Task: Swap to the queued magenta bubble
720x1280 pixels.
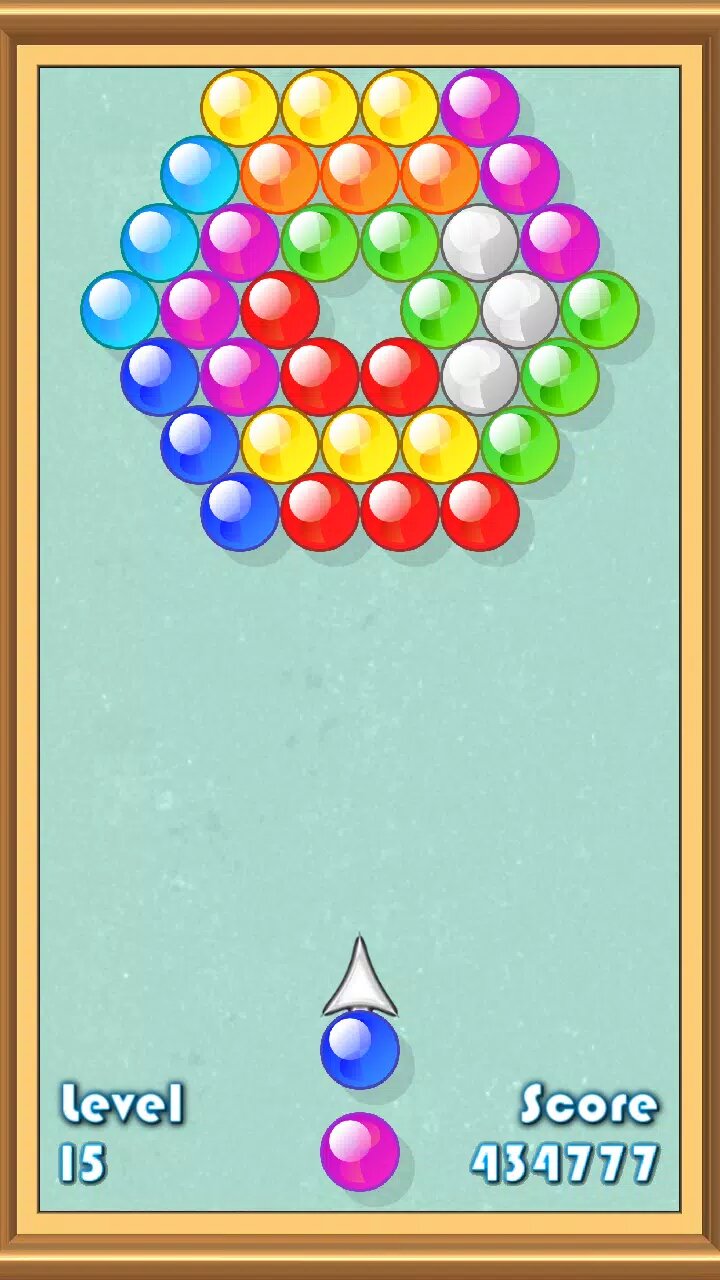Action: [x=360, y=1152]
